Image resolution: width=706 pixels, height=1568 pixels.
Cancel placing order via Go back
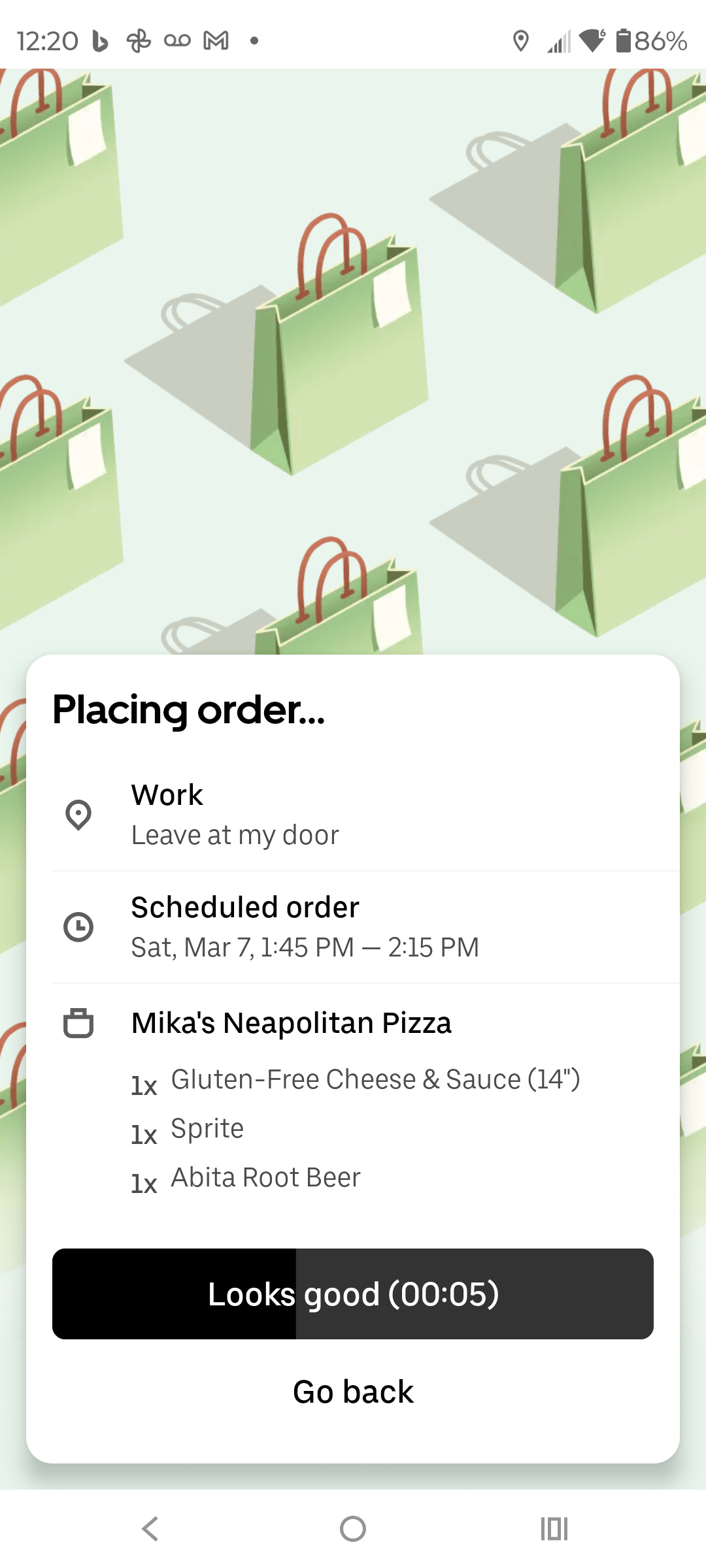(353, 1392)
